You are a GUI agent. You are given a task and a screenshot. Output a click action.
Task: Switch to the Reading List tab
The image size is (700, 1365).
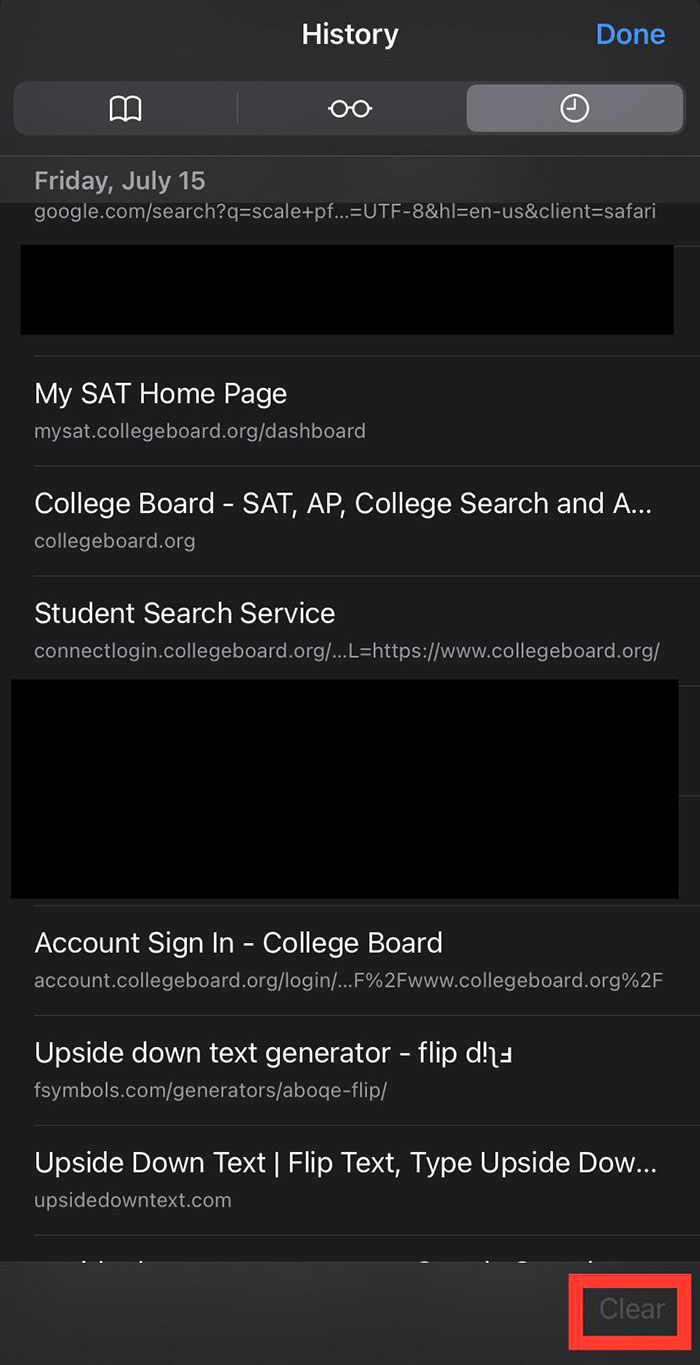(x=350, y=108)
